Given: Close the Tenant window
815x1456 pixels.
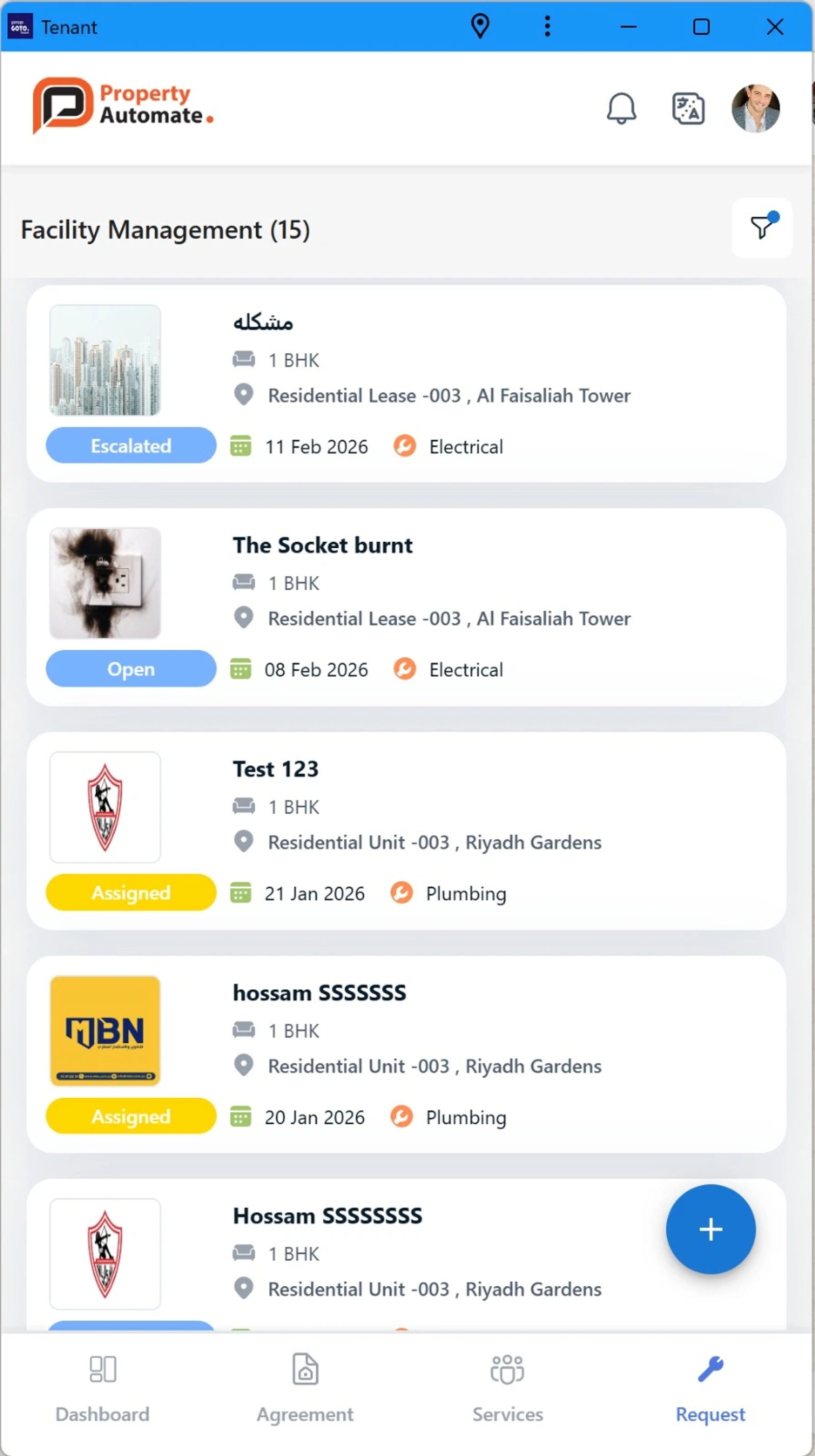Looking at the screenshot, I should tap(774, 26).
